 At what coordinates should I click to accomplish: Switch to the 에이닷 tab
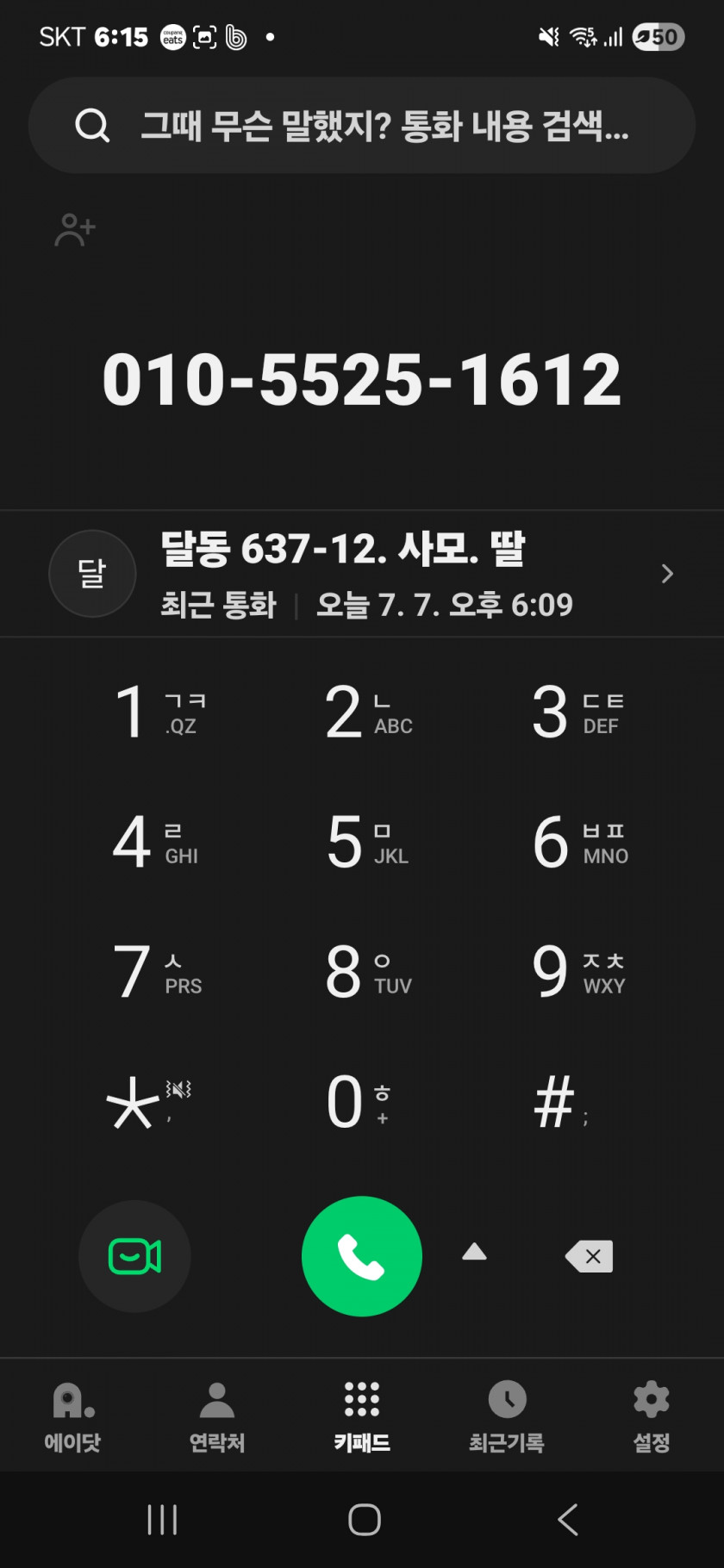72,1416
